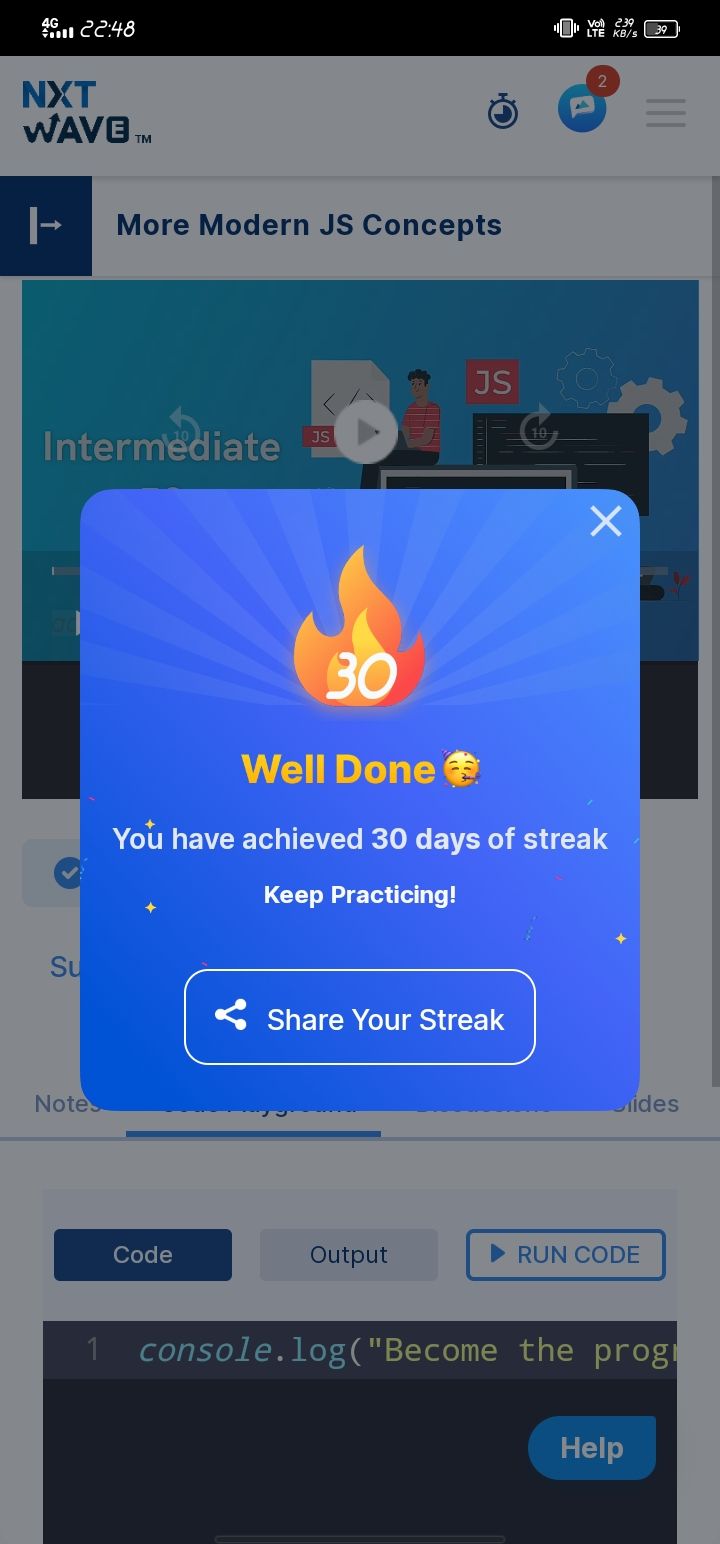Open the Help button
Viewport: 720px width, 1544px height.
[x=591, y=1447]
